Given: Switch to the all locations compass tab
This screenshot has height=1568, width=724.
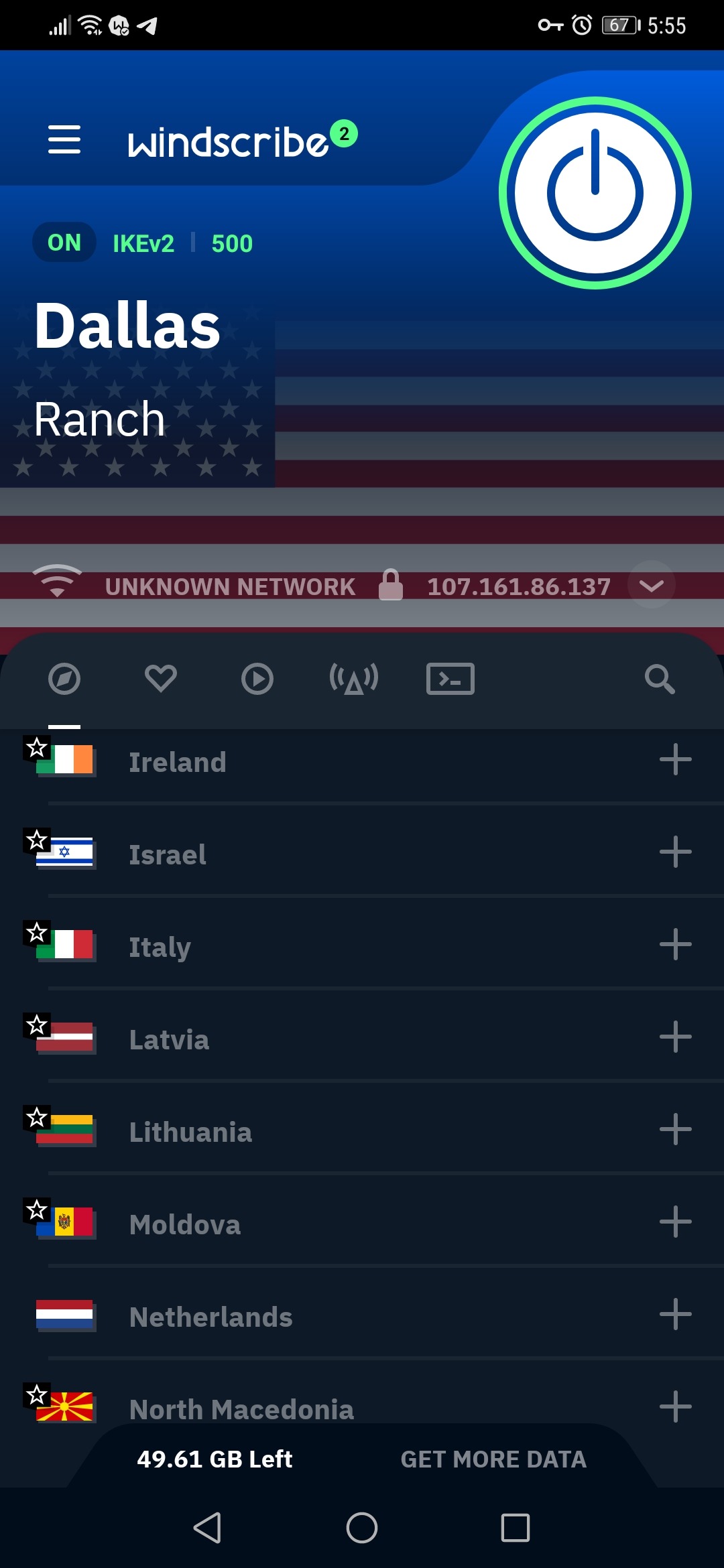Looking at the screenshot, I should 64,679.
